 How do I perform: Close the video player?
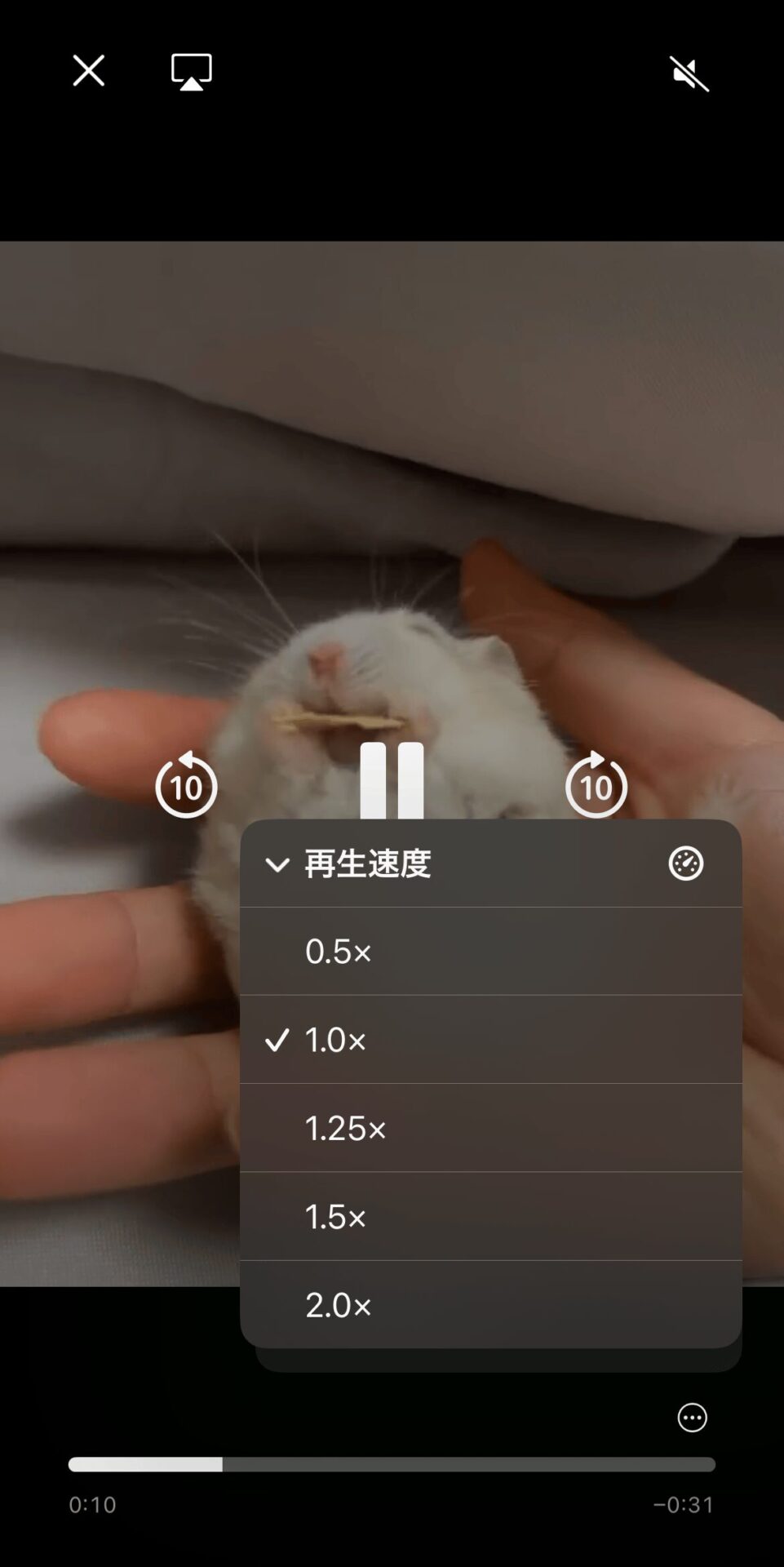pyautogui.click(x=88, y=71)
